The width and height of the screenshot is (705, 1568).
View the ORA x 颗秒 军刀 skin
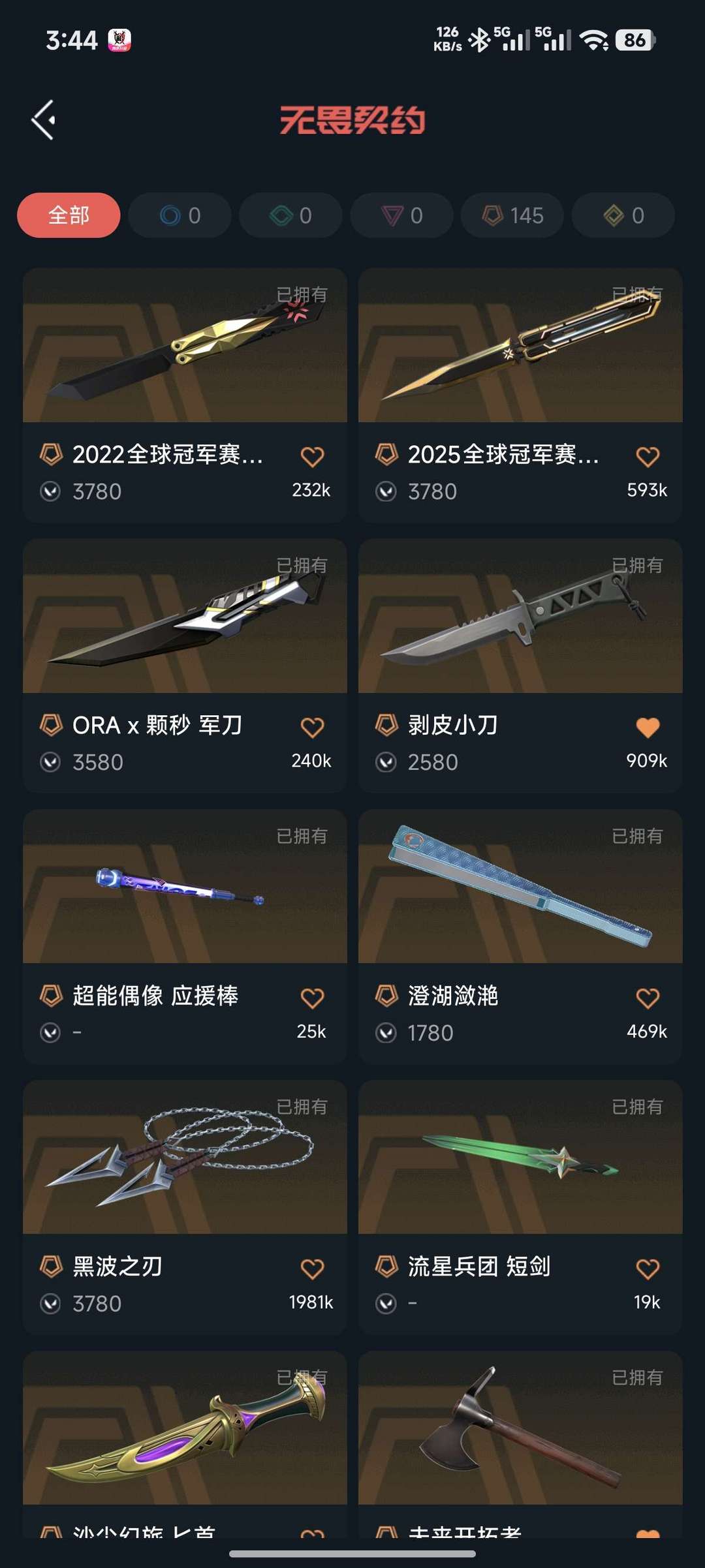185,617
